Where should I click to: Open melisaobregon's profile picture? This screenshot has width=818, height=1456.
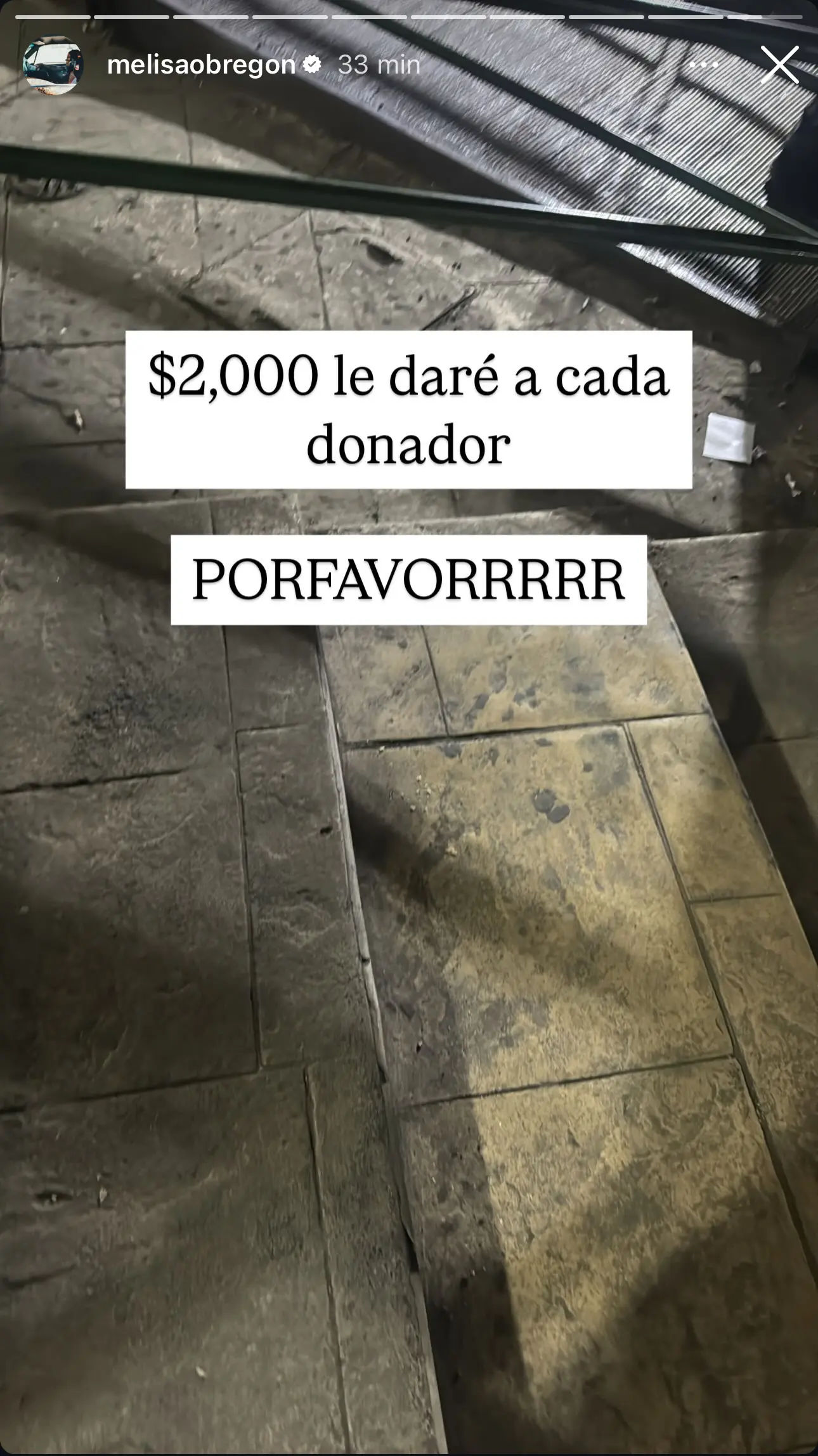(53, 65)
